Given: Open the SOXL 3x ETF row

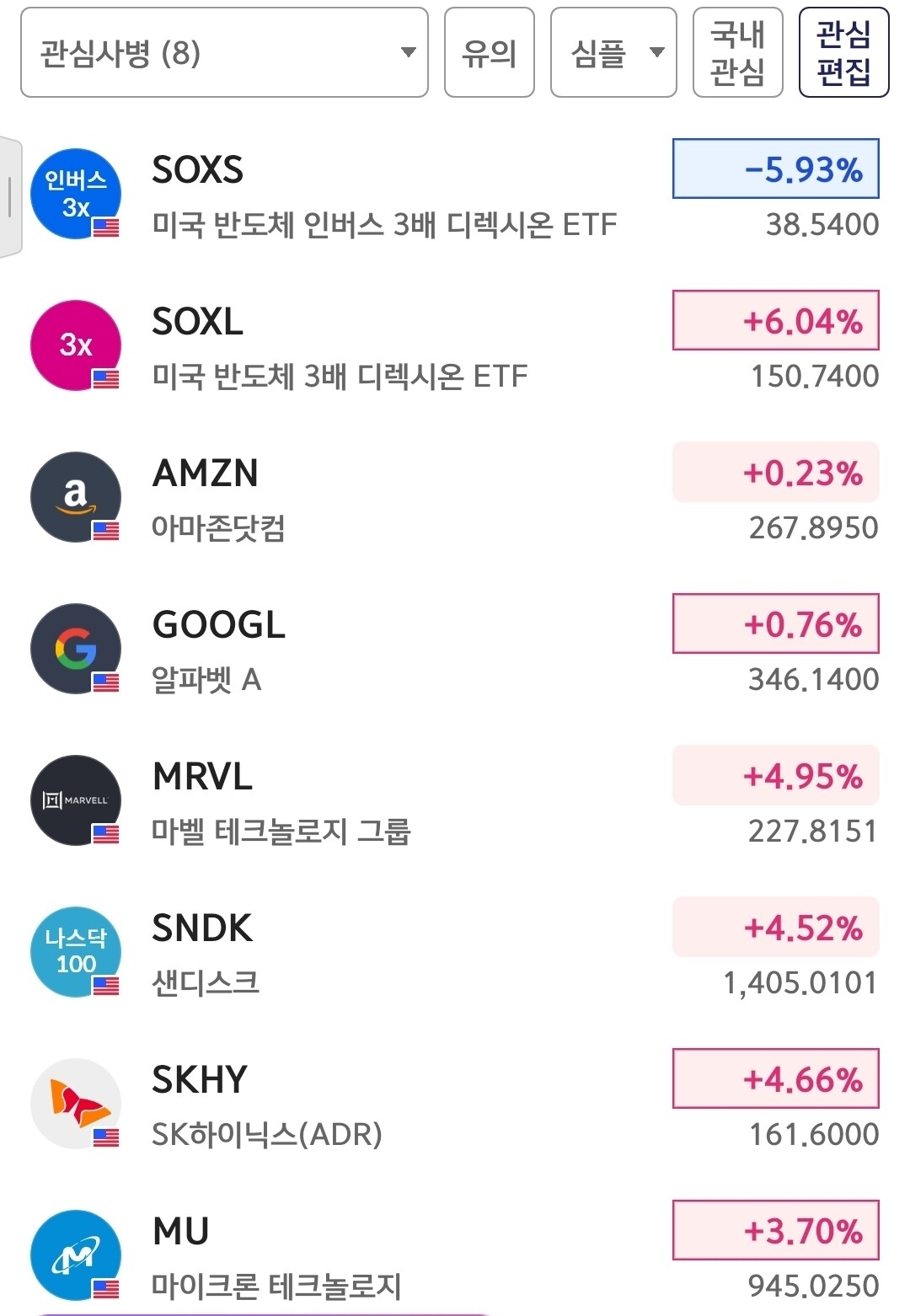Looking at the screenshot, I should click(455, 346).
